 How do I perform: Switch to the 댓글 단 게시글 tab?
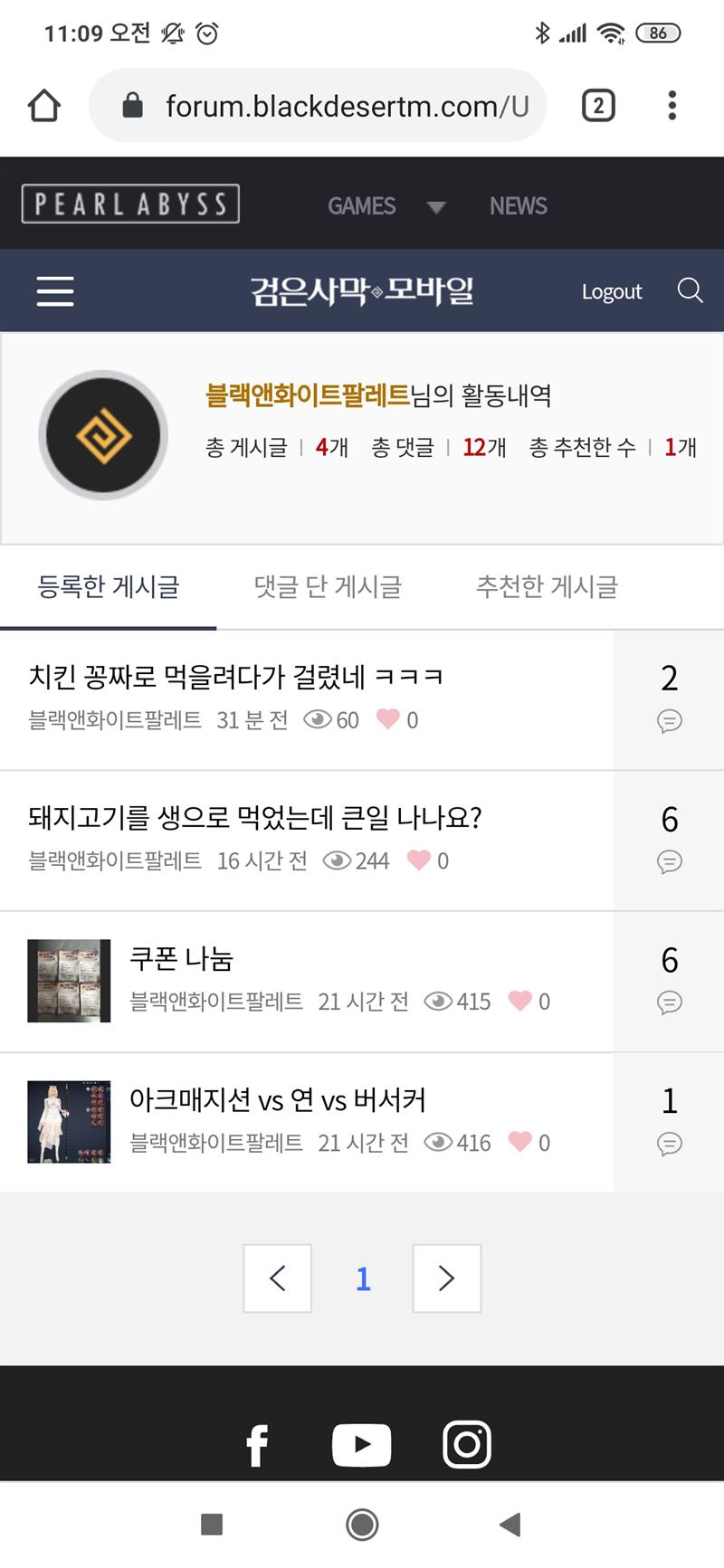[x=328, y=586]
